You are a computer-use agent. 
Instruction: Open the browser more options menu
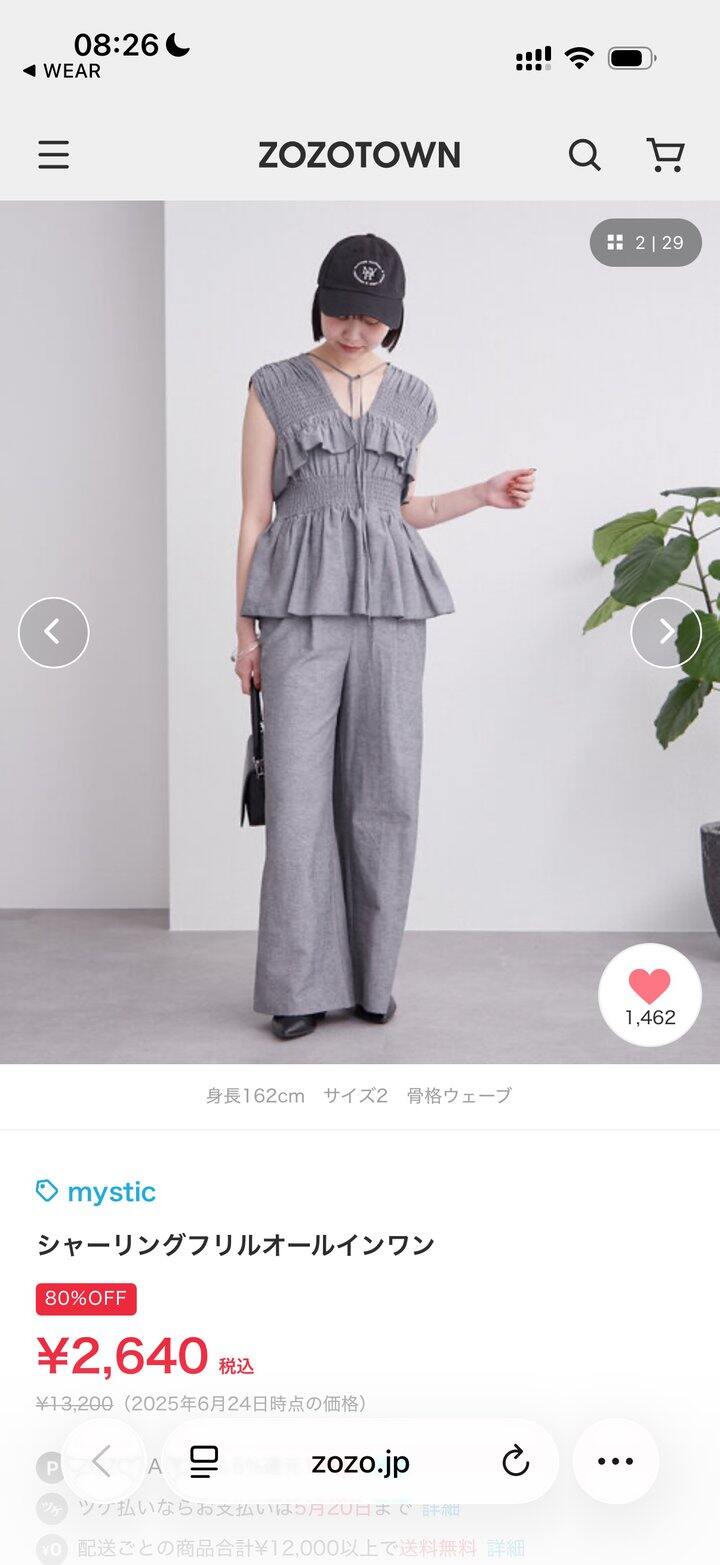615,1462
